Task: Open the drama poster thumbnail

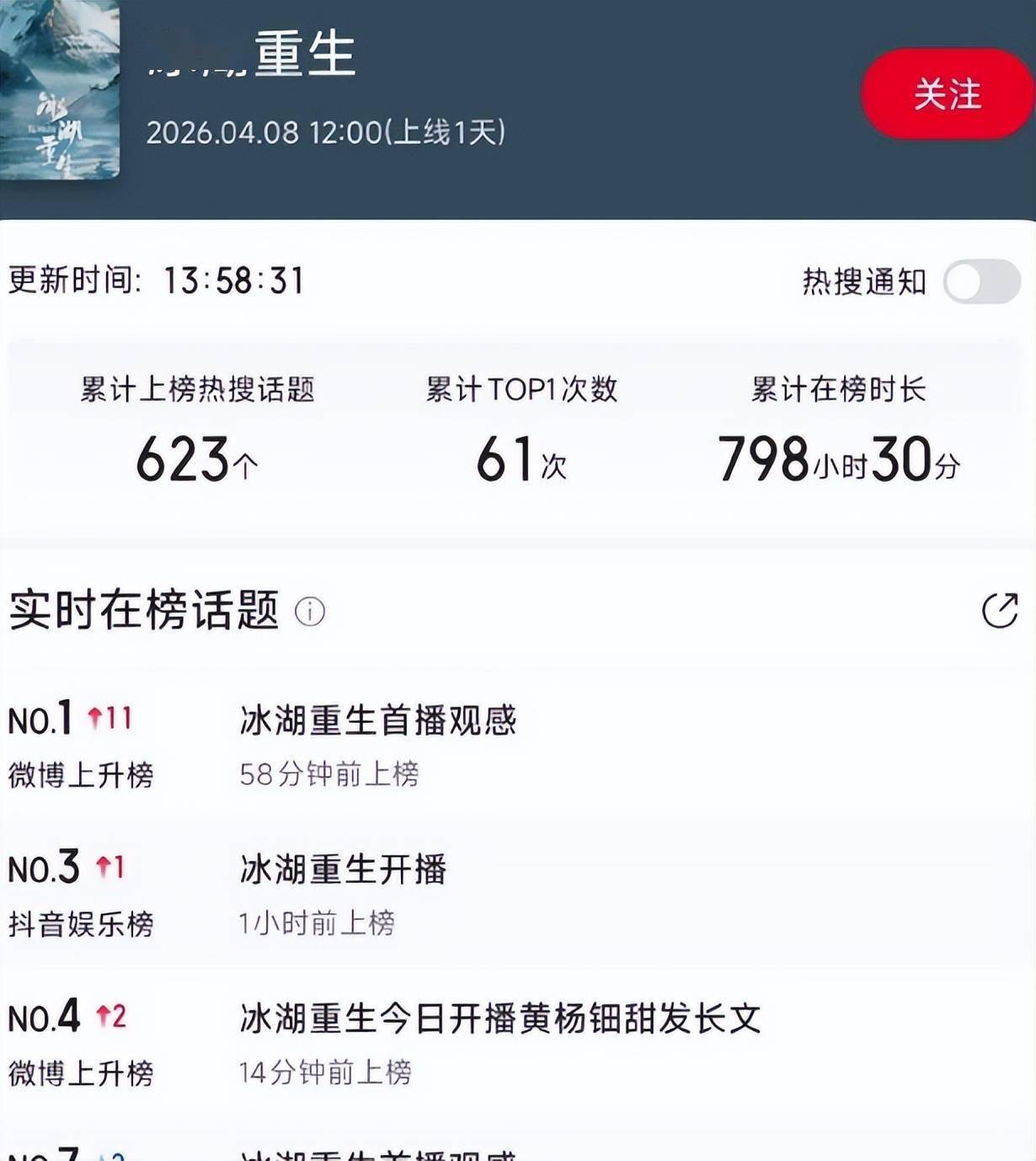Action: (x=59, y=88)
